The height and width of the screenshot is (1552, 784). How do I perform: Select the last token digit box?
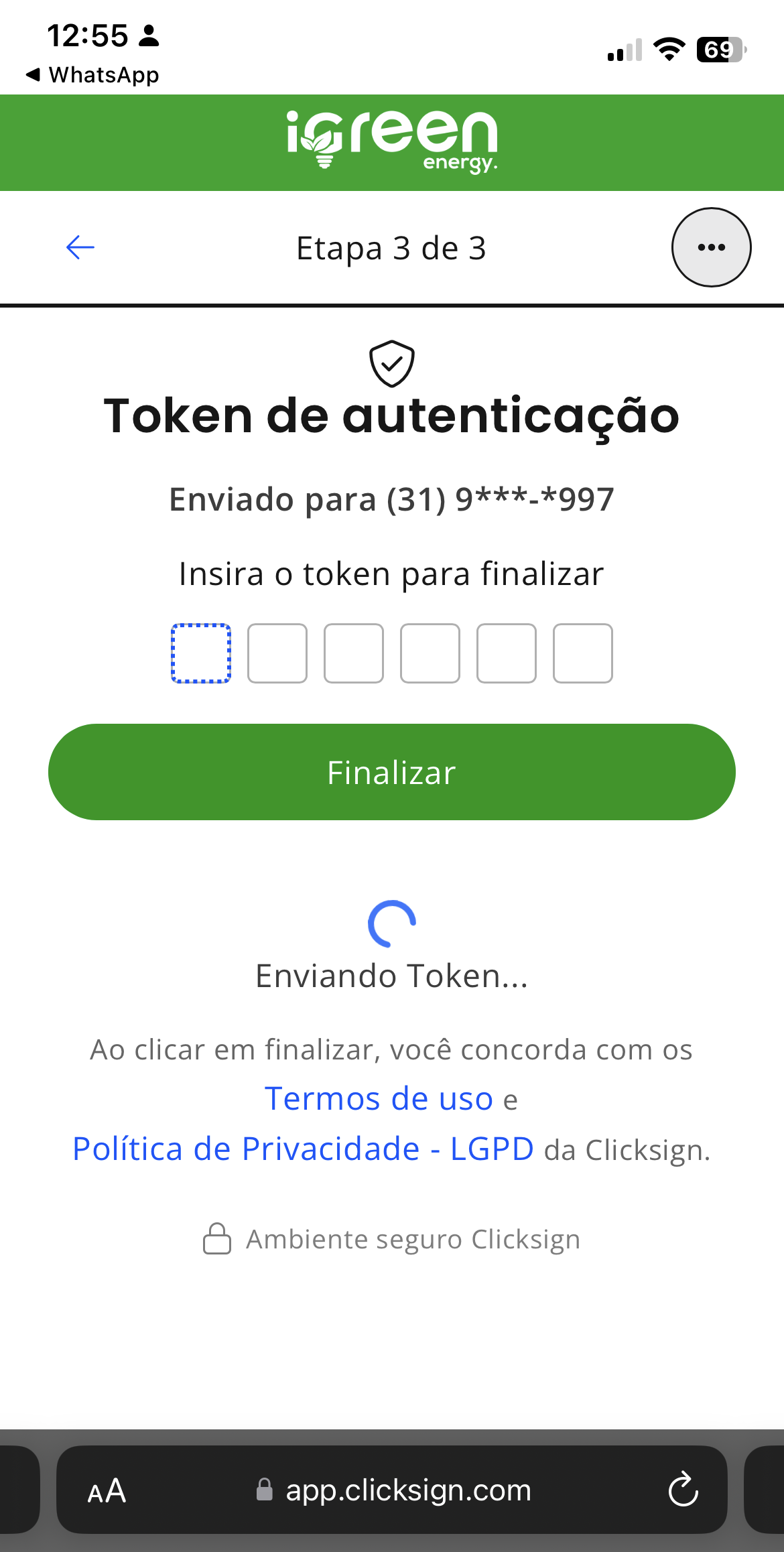(582, 653)
